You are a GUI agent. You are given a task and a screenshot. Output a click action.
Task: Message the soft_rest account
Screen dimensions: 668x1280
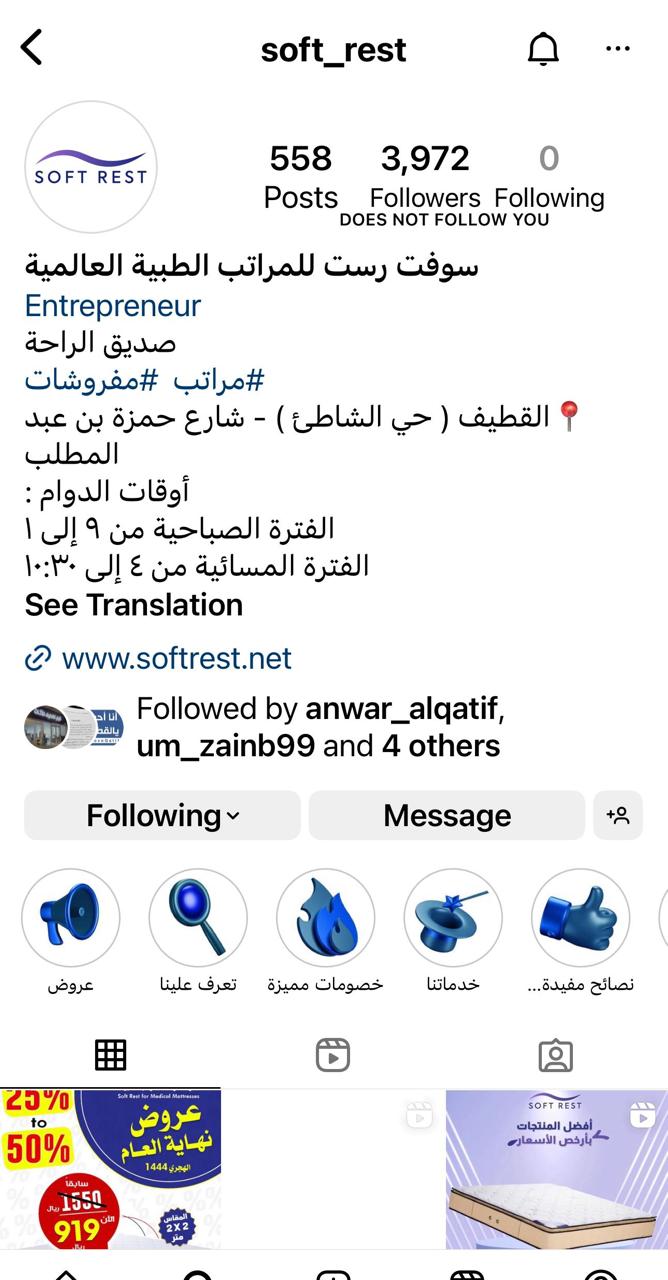click(x=446, y=815)
